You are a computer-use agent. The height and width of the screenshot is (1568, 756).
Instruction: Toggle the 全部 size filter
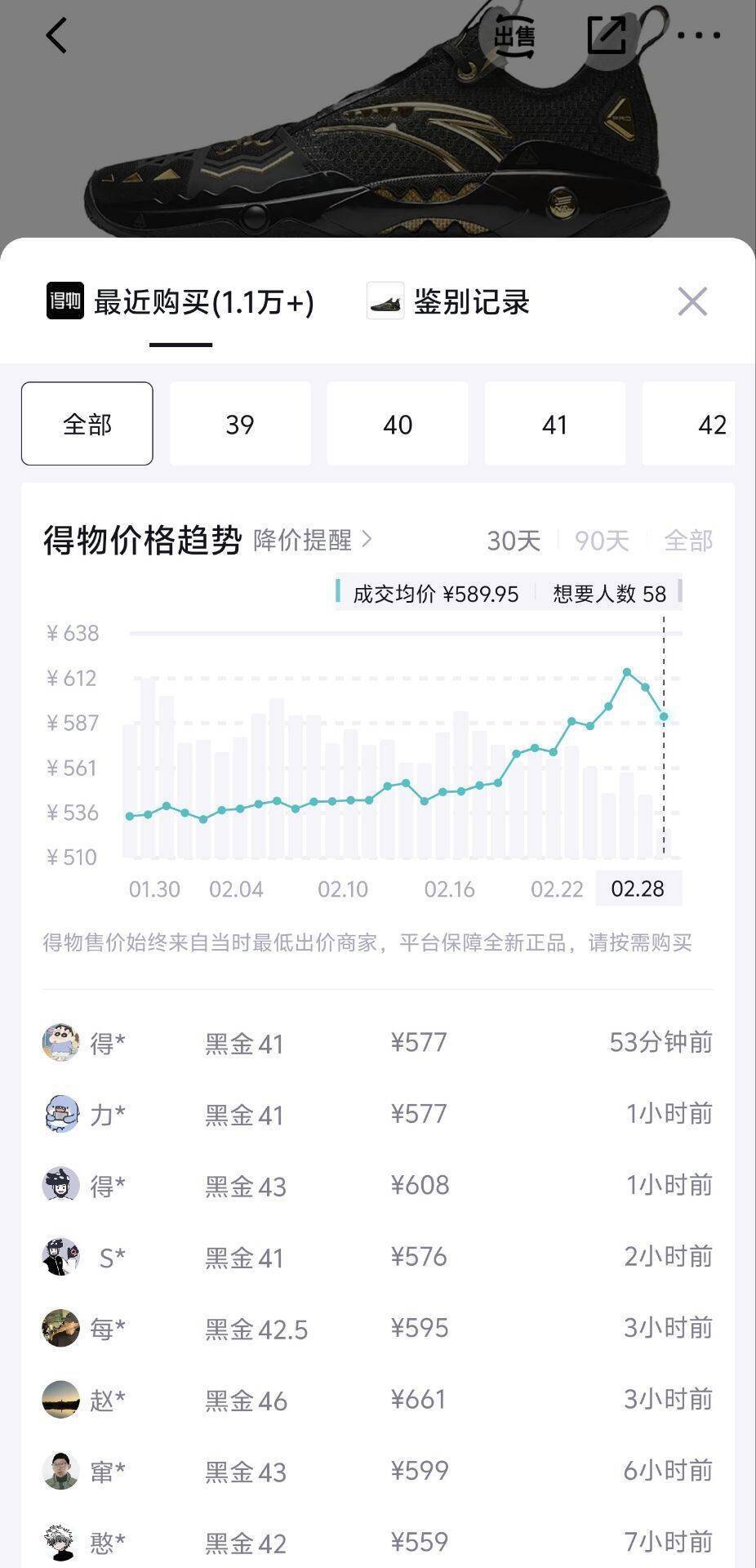[x=87, y=424]
